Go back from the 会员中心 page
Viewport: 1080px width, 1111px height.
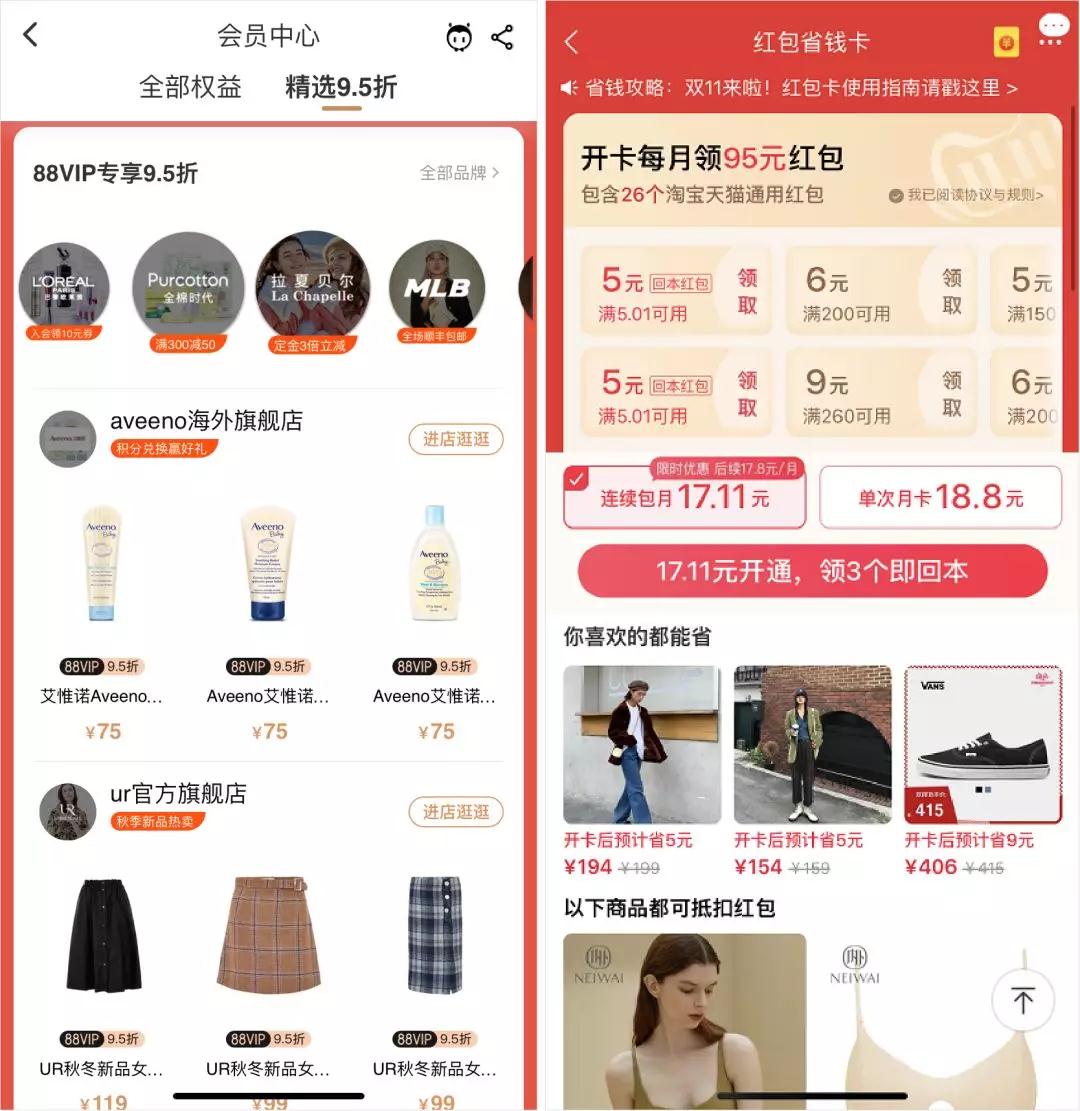tap(31, 36)
